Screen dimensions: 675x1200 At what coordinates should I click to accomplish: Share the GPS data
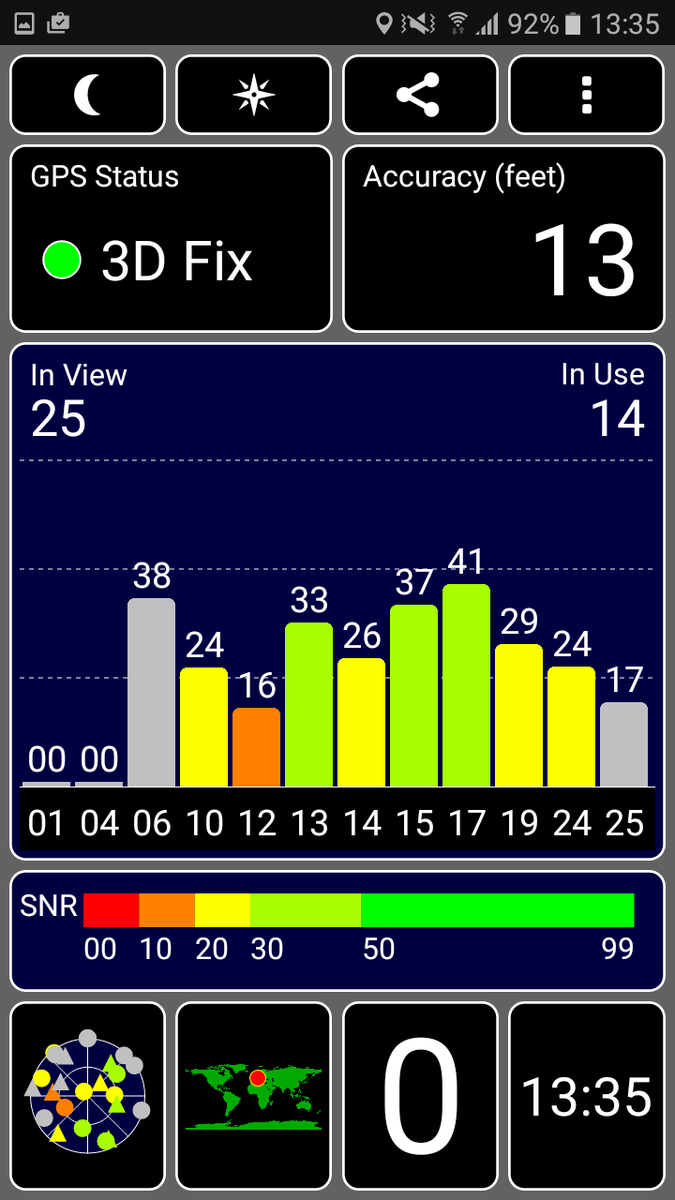click(x=420, y=95)
